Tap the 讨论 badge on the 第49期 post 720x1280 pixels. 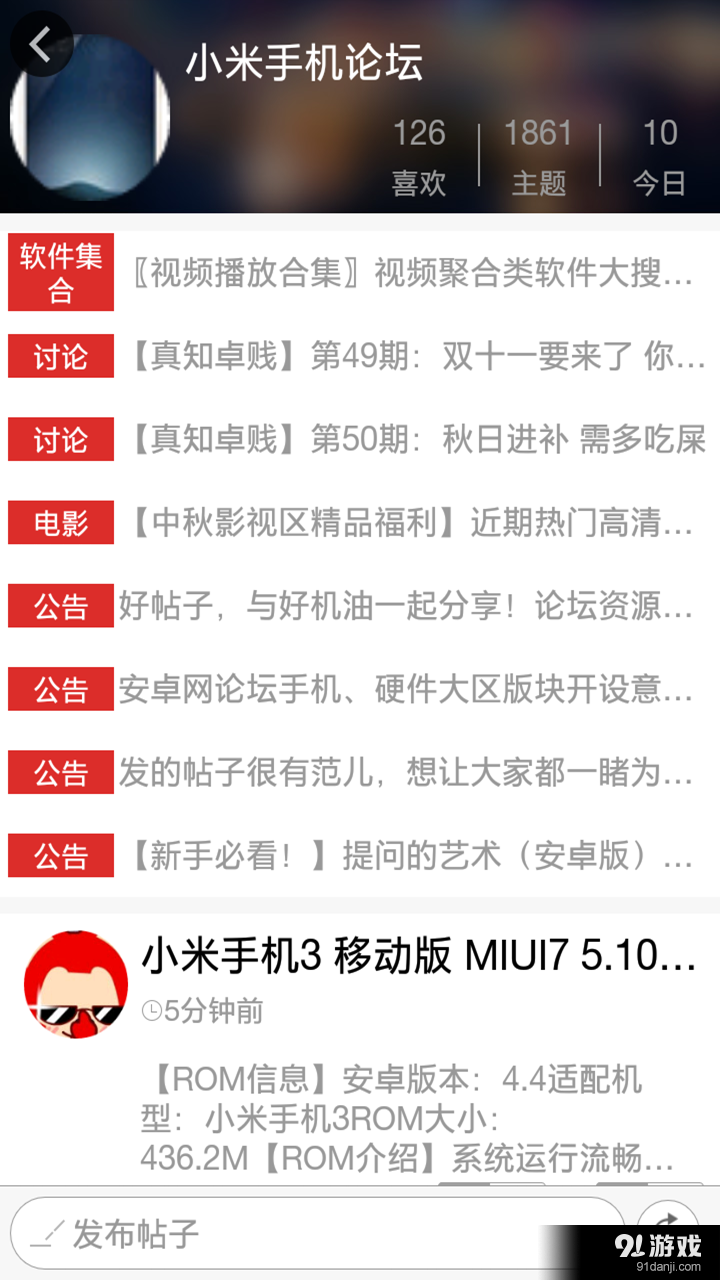coord(60,356)
